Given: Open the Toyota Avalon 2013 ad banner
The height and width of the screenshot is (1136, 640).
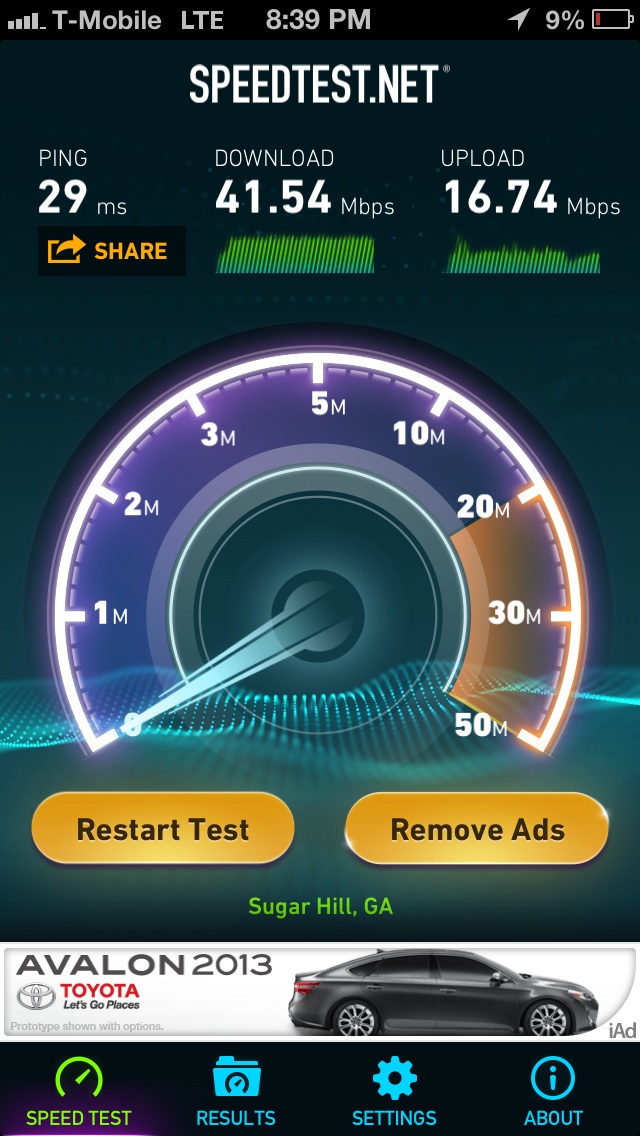Looking at the screenshot, I should [320, 992].
